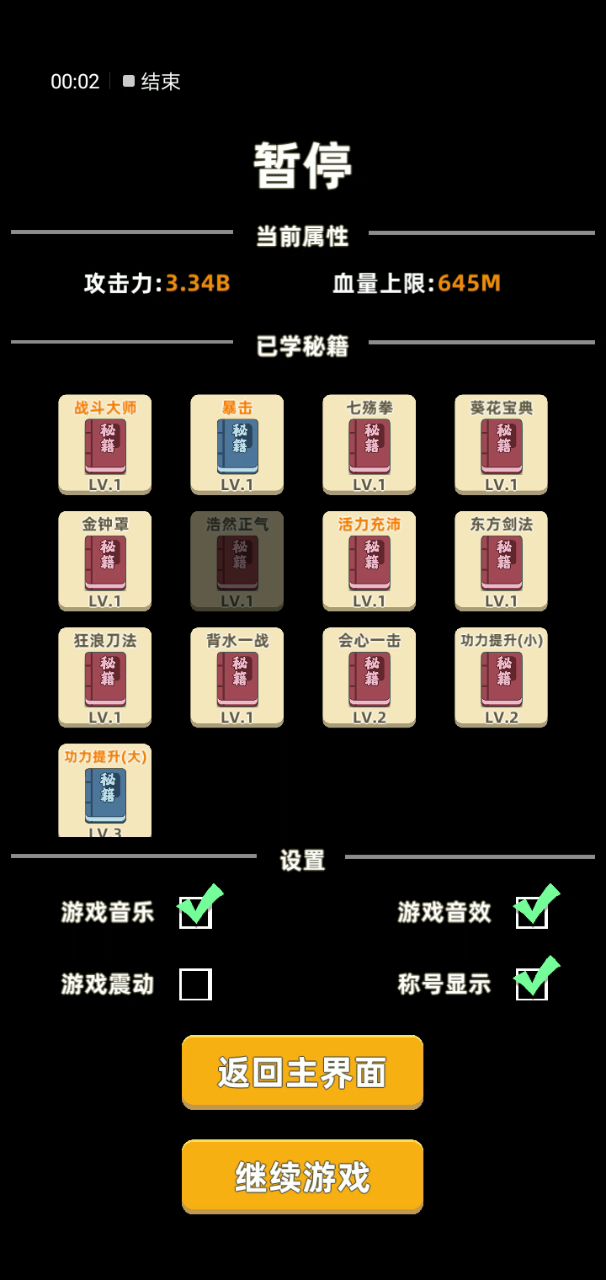Disable the 游戏音乐 checkbox
606x1280 pixels.
pos(195,912)
